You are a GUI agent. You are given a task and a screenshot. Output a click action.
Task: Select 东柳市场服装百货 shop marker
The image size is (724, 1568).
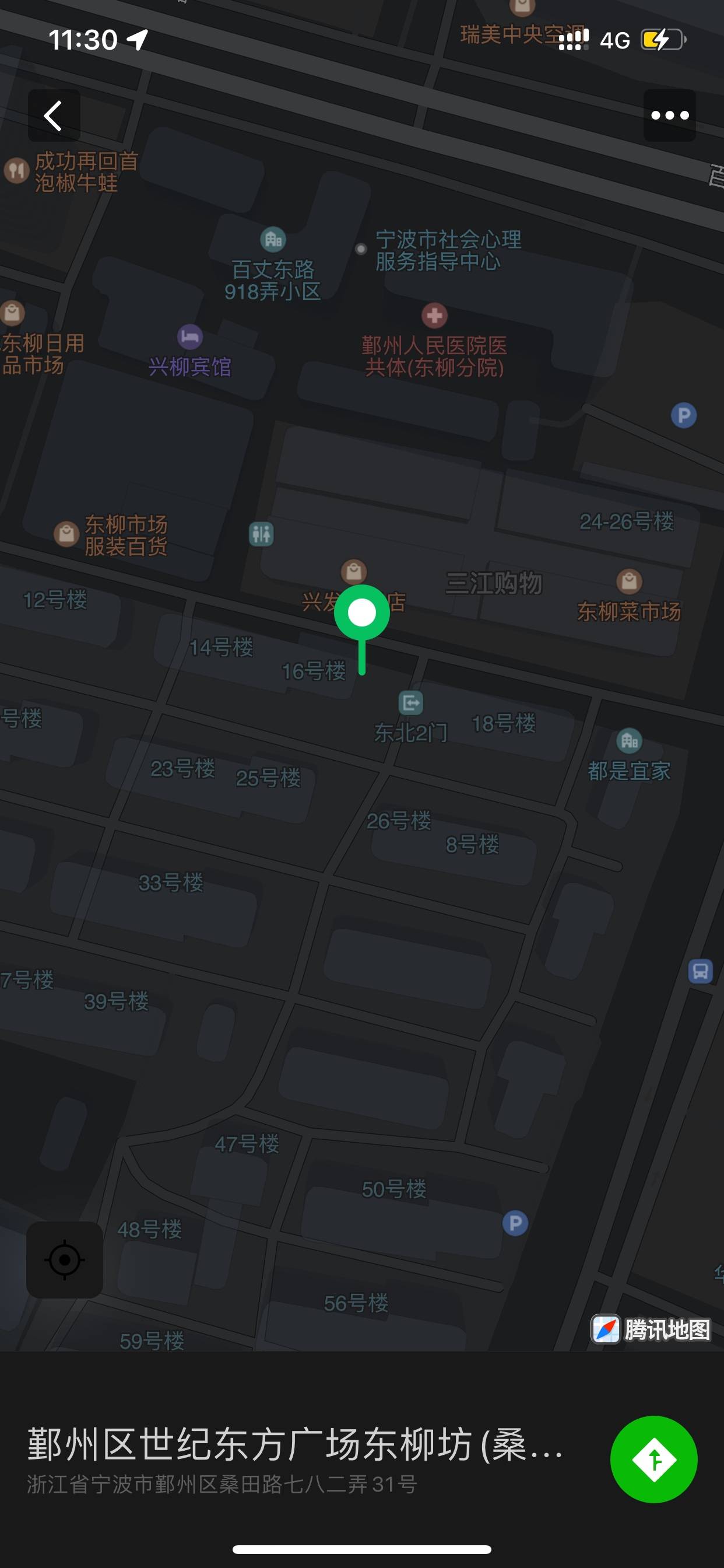(x=67, y=534)
